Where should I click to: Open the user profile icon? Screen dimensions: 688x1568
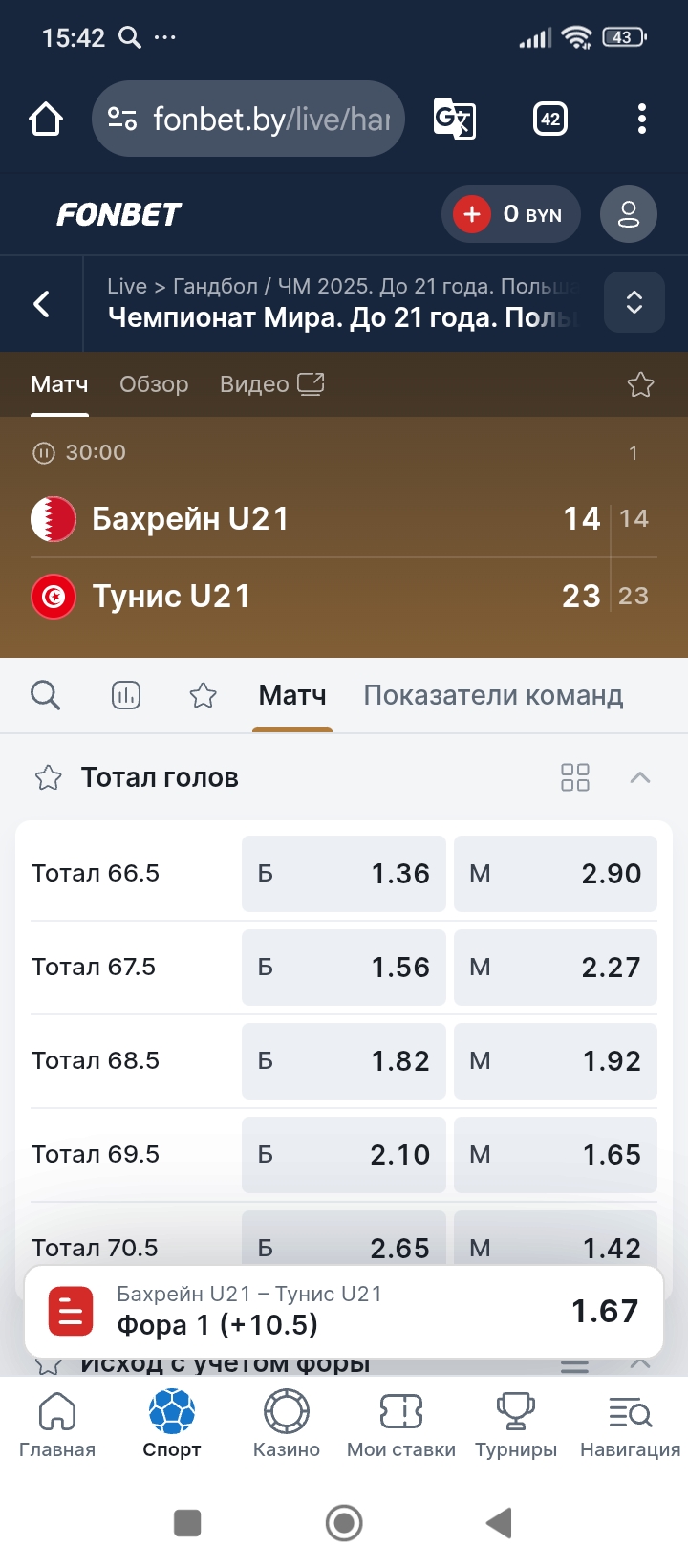(x=628, y=214)
